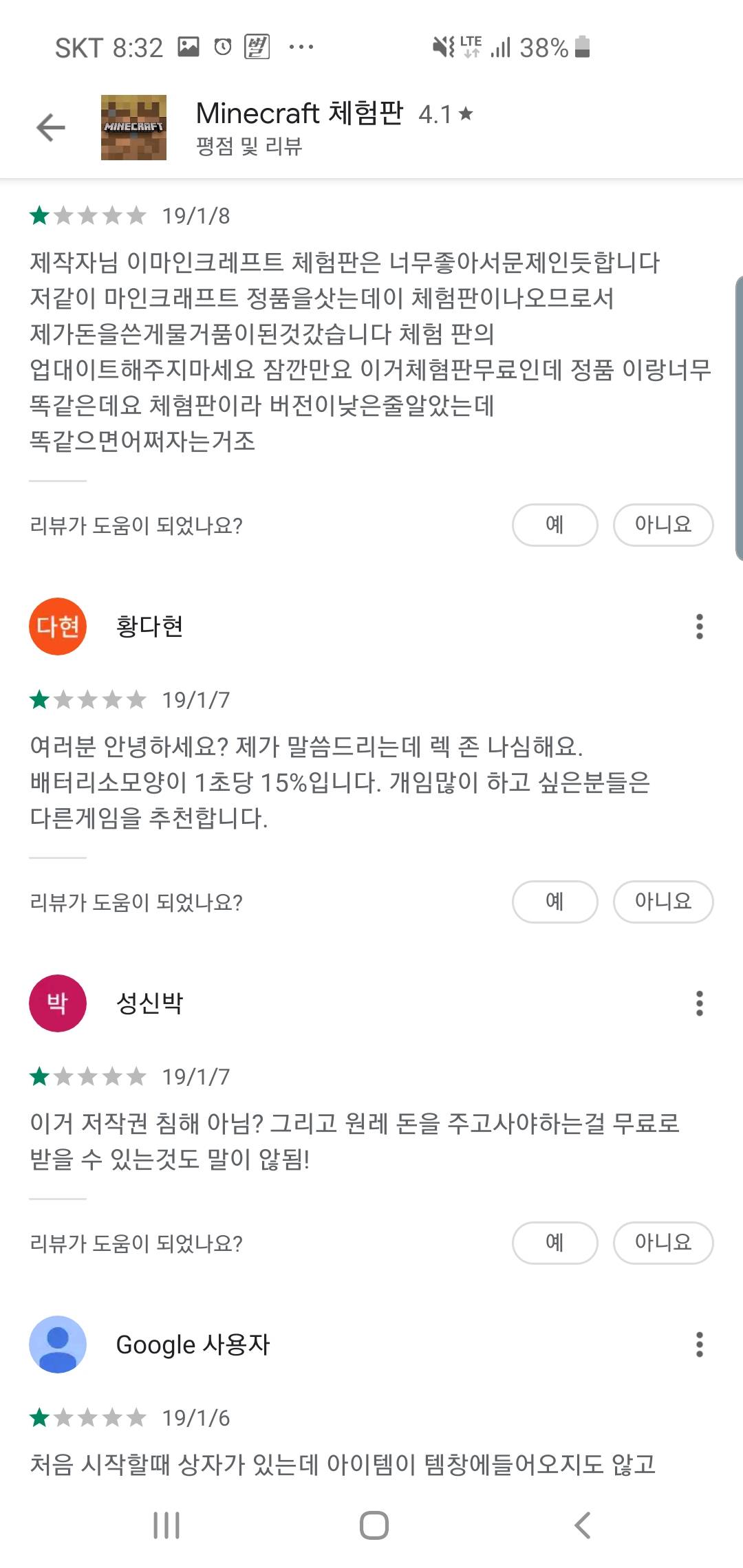Select 아니요 under 황다현's review
This screenshot has height=1568, width=743.
tap(663, 902)
